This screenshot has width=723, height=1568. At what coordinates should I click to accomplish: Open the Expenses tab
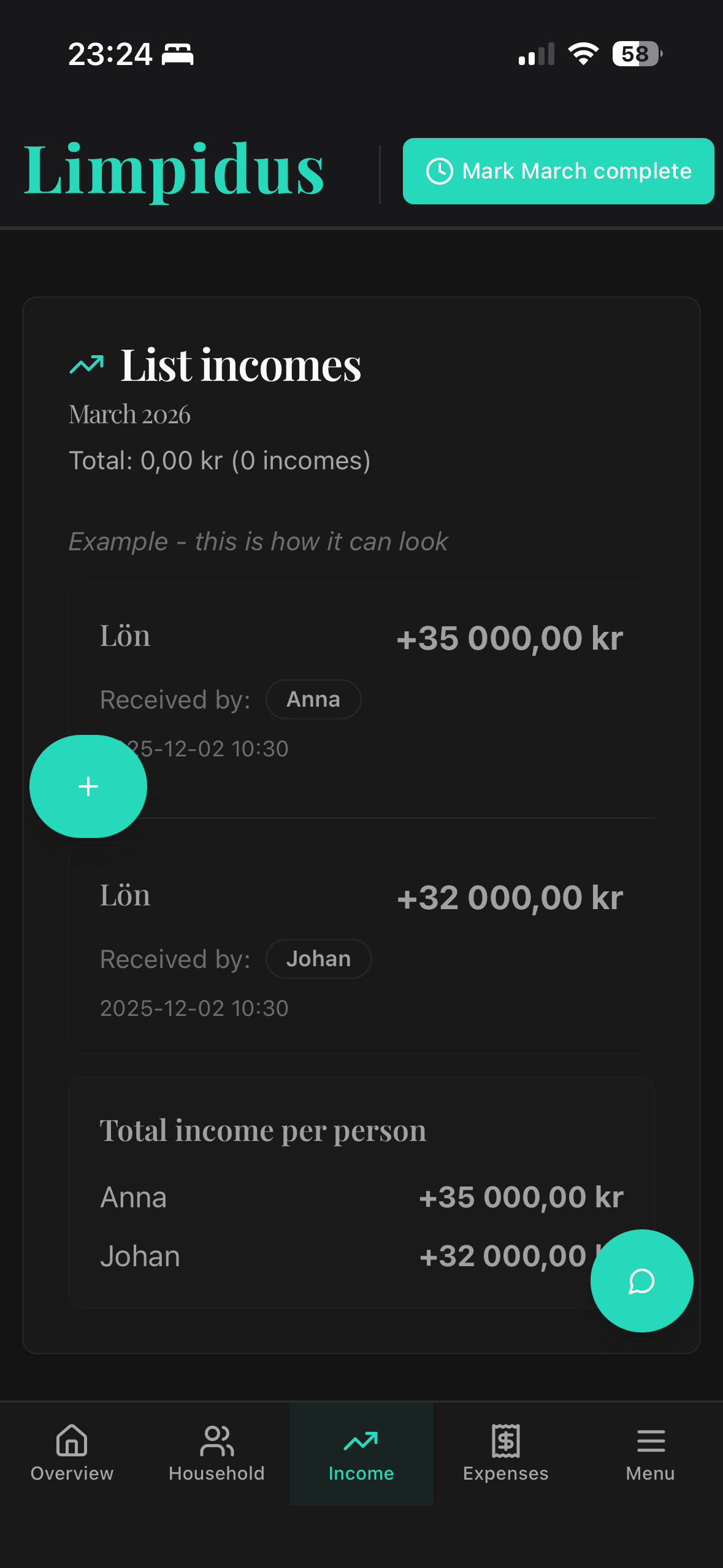[x=505, y=1453]
